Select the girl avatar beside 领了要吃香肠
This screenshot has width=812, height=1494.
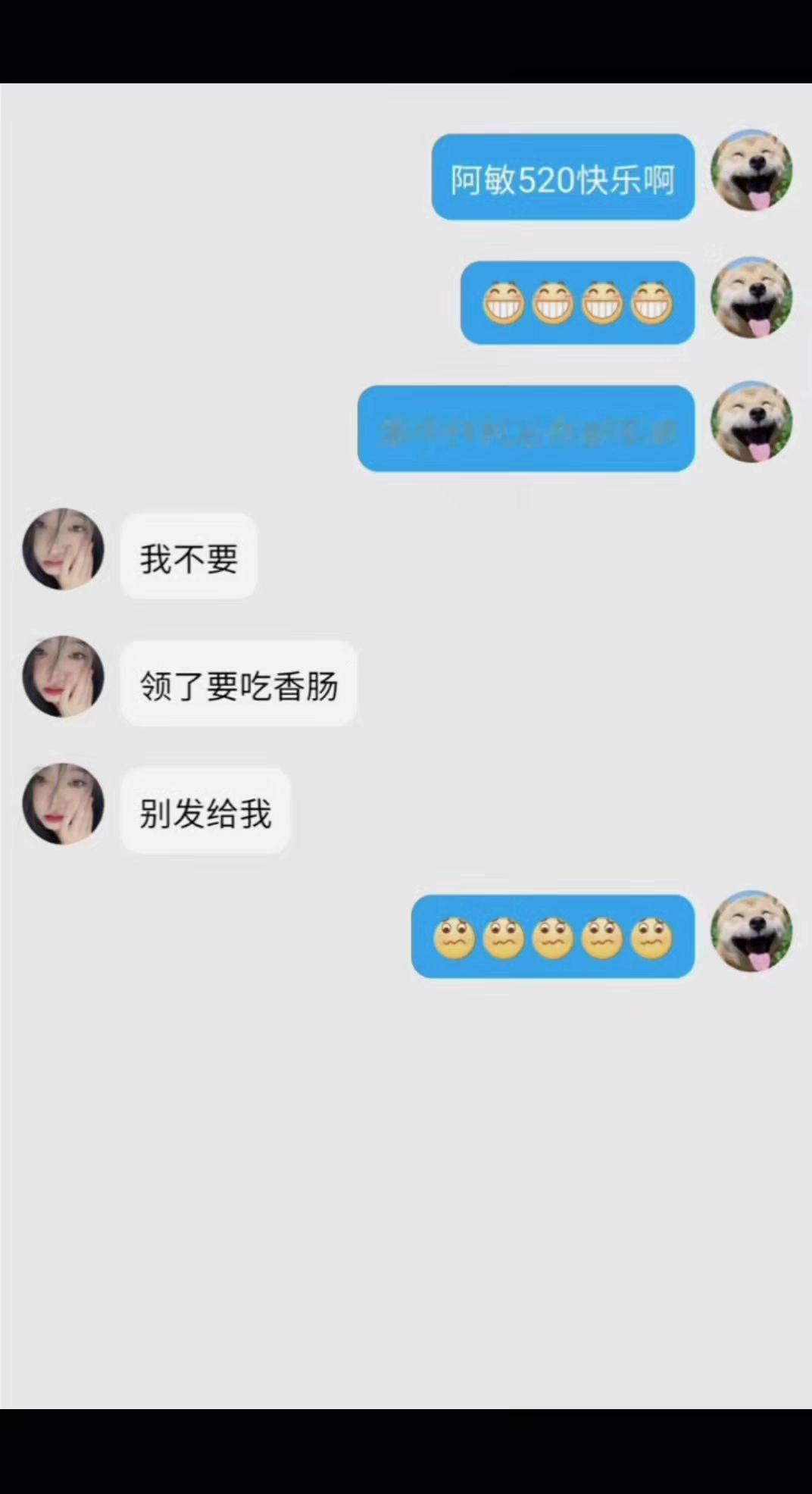(x=64, y=678)
